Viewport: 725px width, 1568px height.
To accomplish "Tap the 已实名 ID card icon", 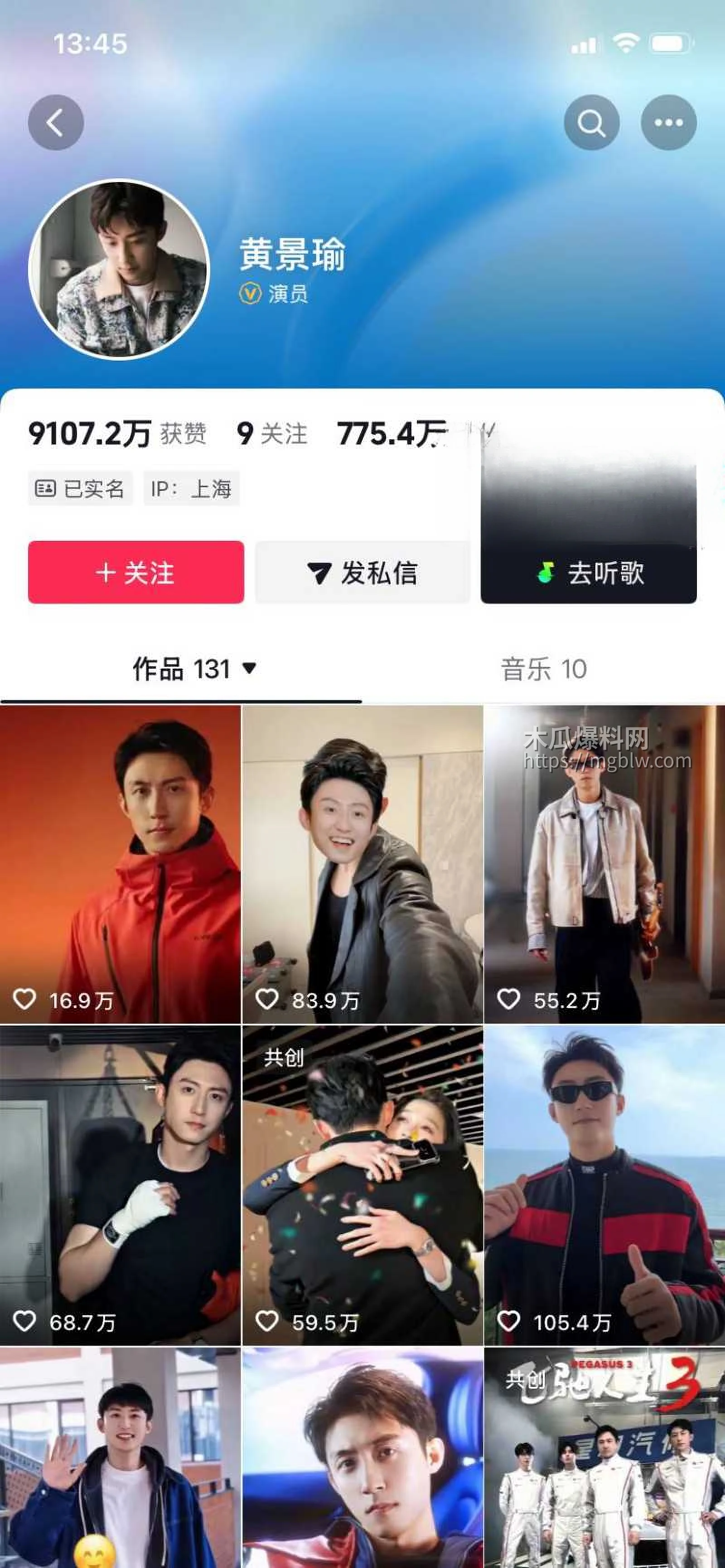I will (x=46, y=488).
